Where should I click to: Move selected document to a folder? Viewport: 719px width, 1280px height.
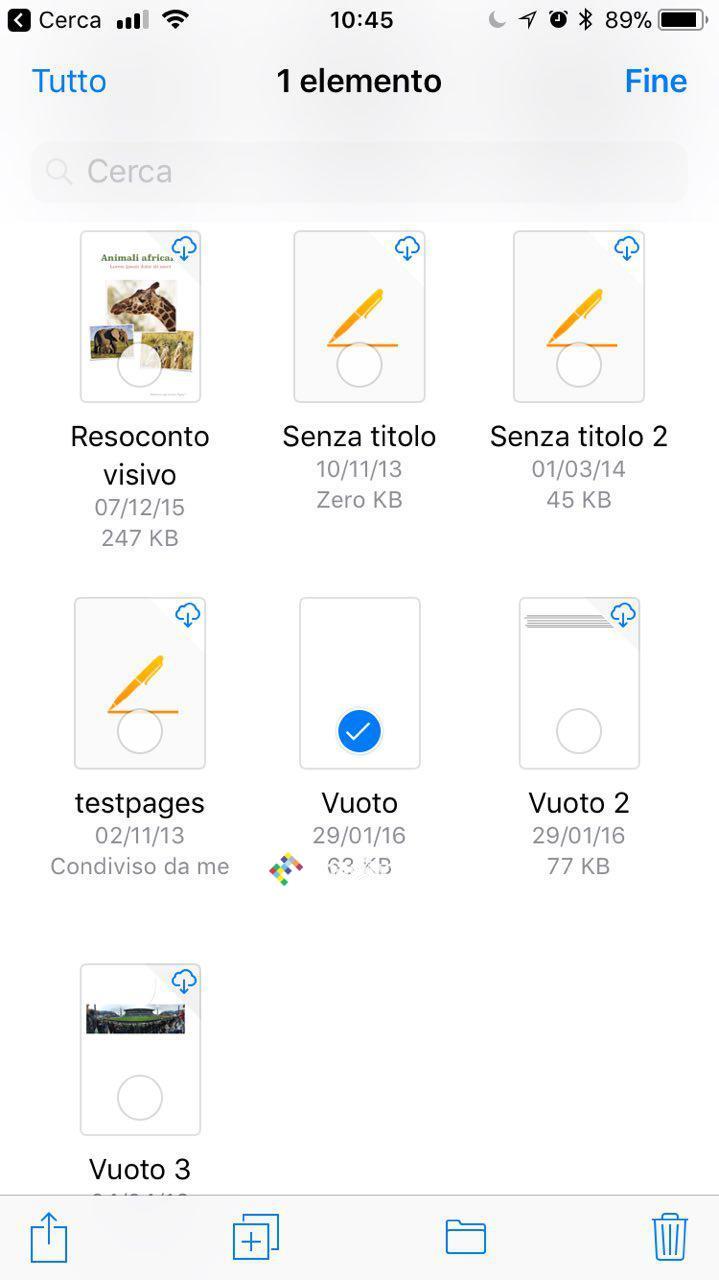pyautogui.click(x=465, y=1237)
